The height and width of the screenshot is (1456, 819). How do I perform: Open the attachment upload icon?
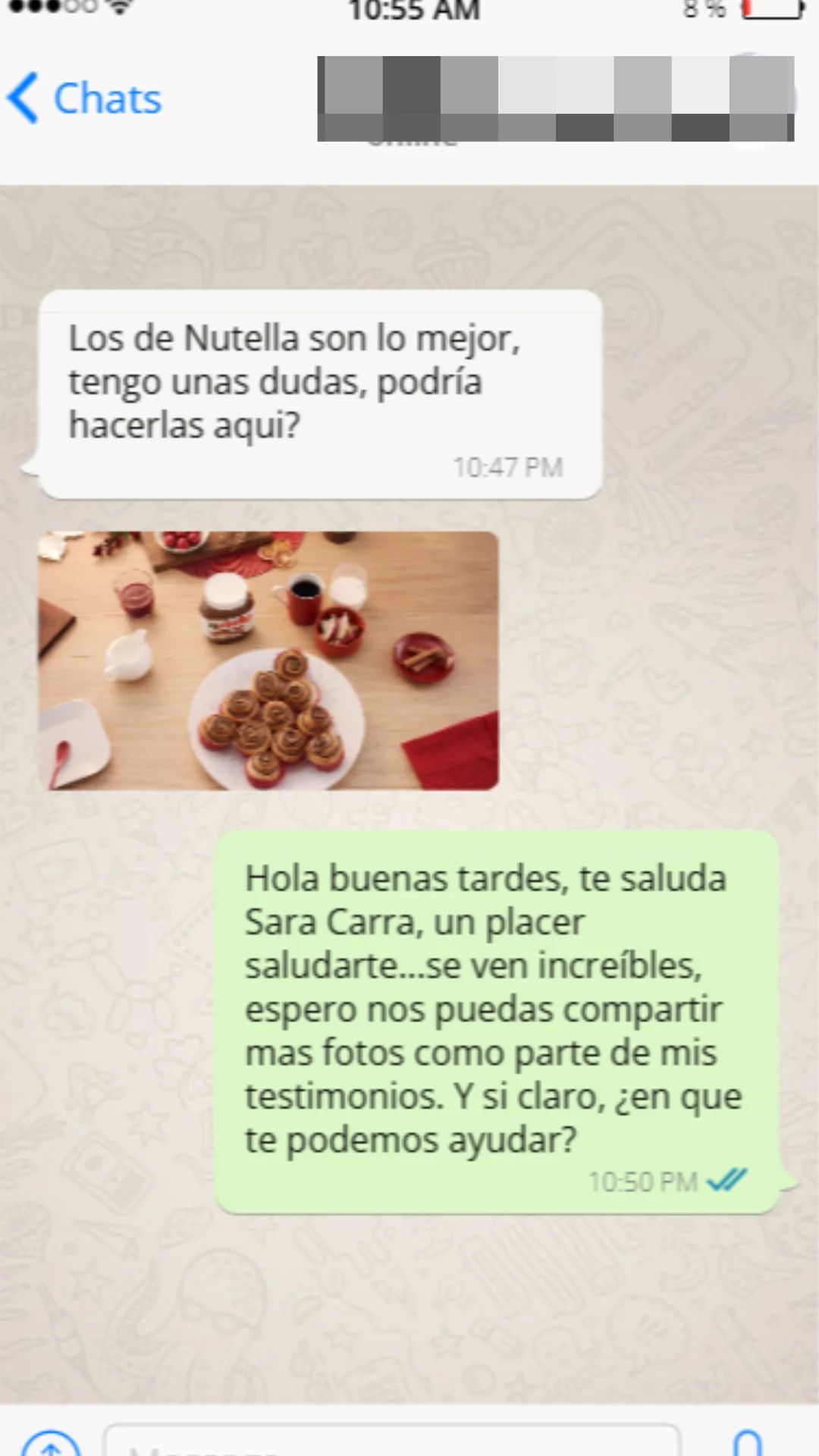[50, 1444]
